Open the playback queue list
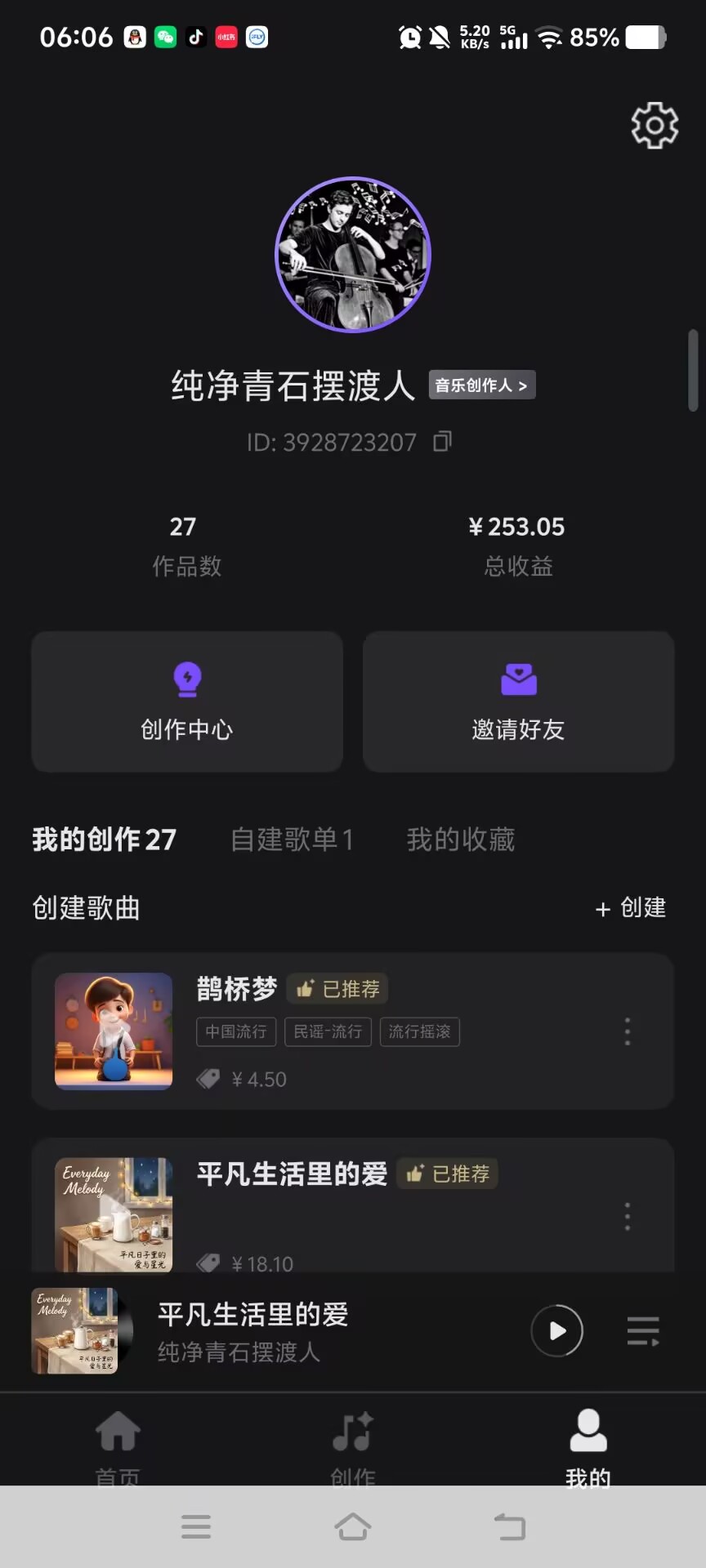 643,1331
